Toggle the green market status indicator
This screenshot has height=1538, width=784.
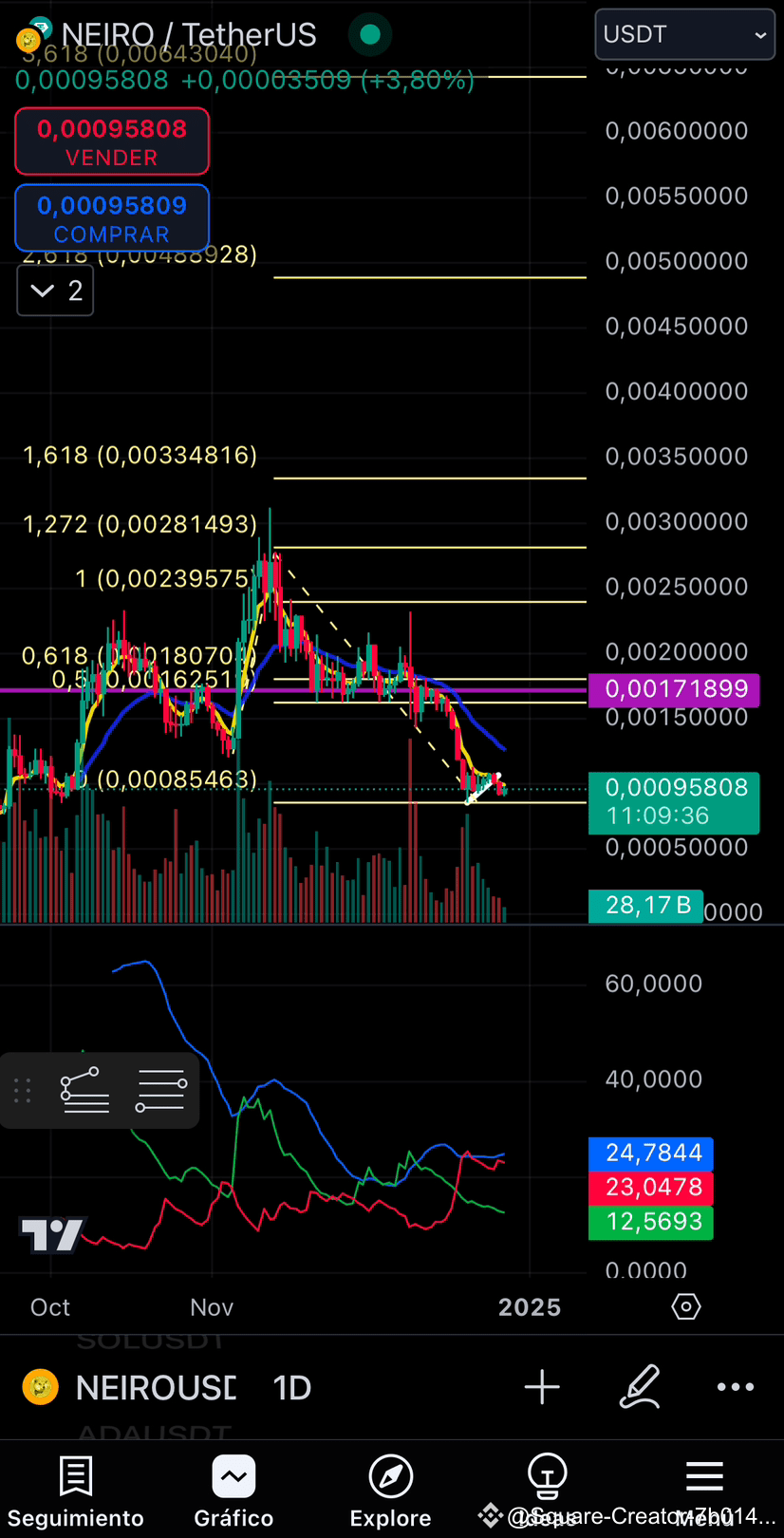point(369,34)
